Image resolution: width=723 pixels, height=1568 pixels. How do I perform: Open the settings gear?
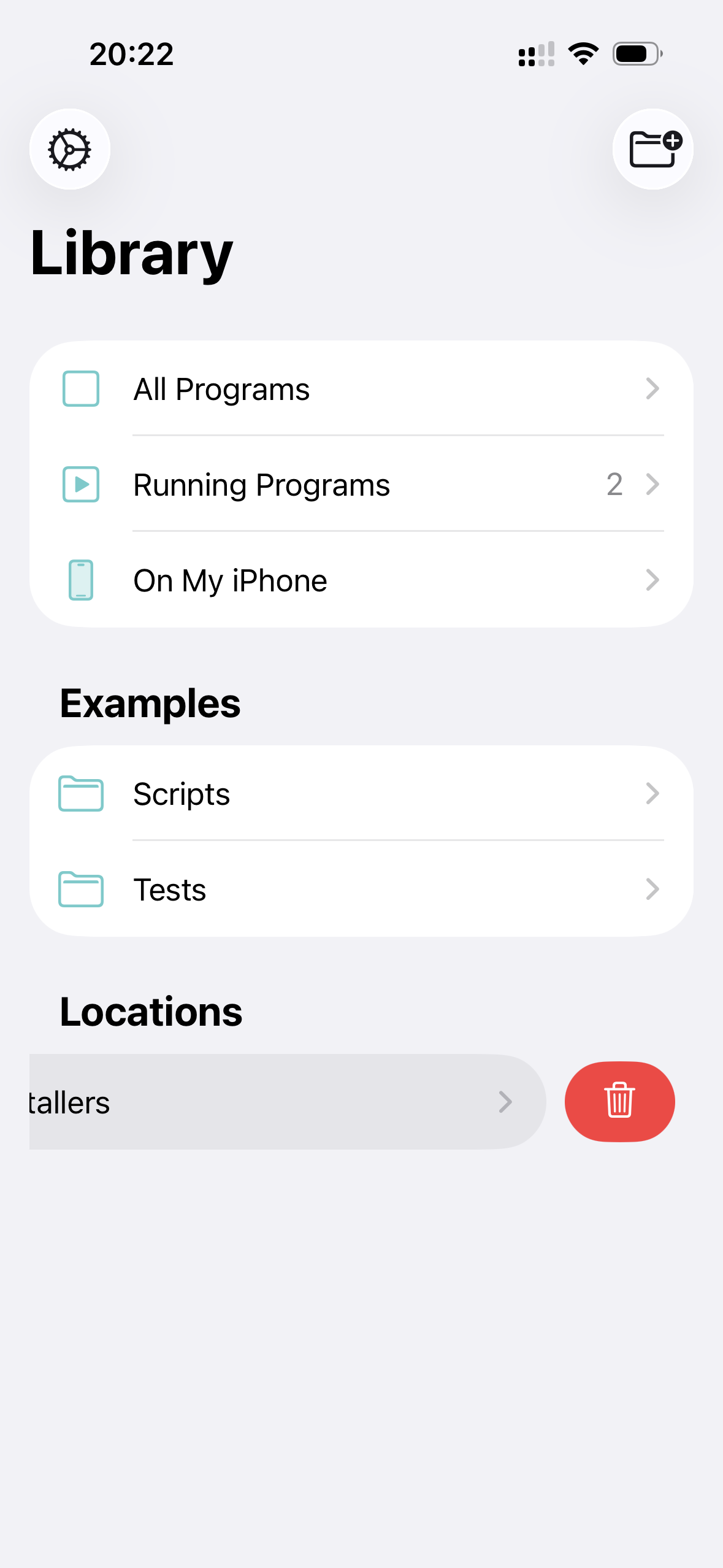point(70,149)
